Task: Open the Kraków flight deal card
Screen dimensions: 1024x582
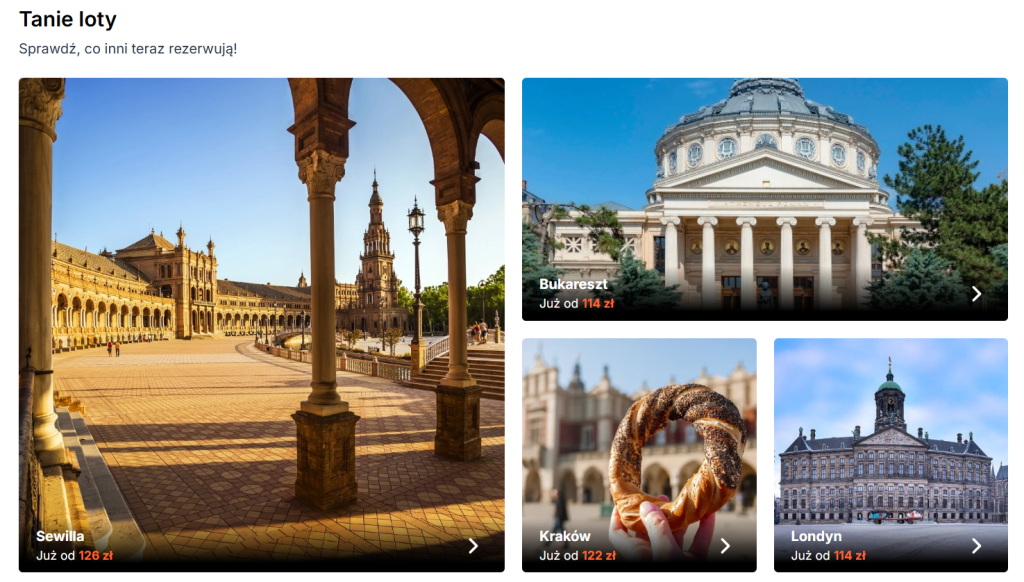Action: (639, 455)
